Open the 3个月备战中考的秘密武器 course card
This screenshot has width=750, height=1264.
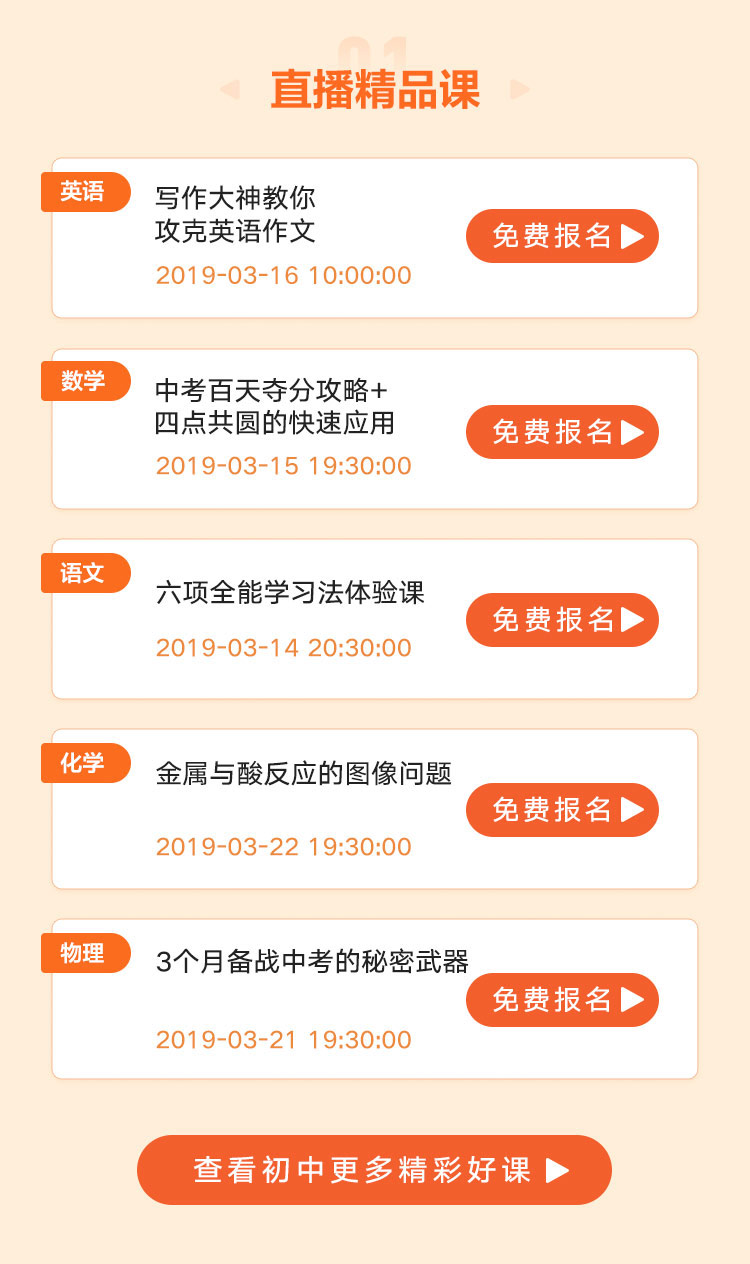pos(374,999)
